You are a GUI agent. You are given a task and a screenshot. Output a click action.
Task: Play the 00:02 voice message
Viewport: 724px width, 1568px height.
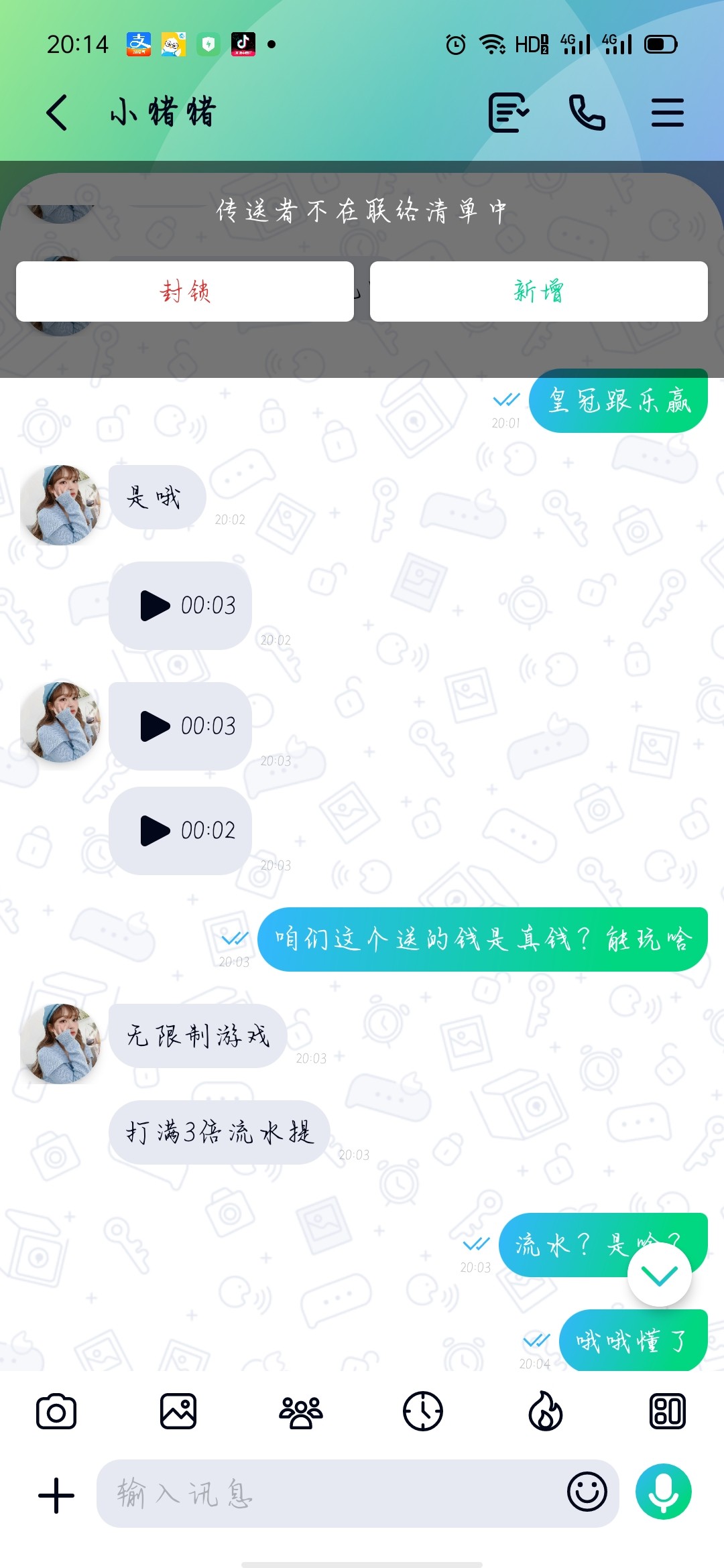156,831
